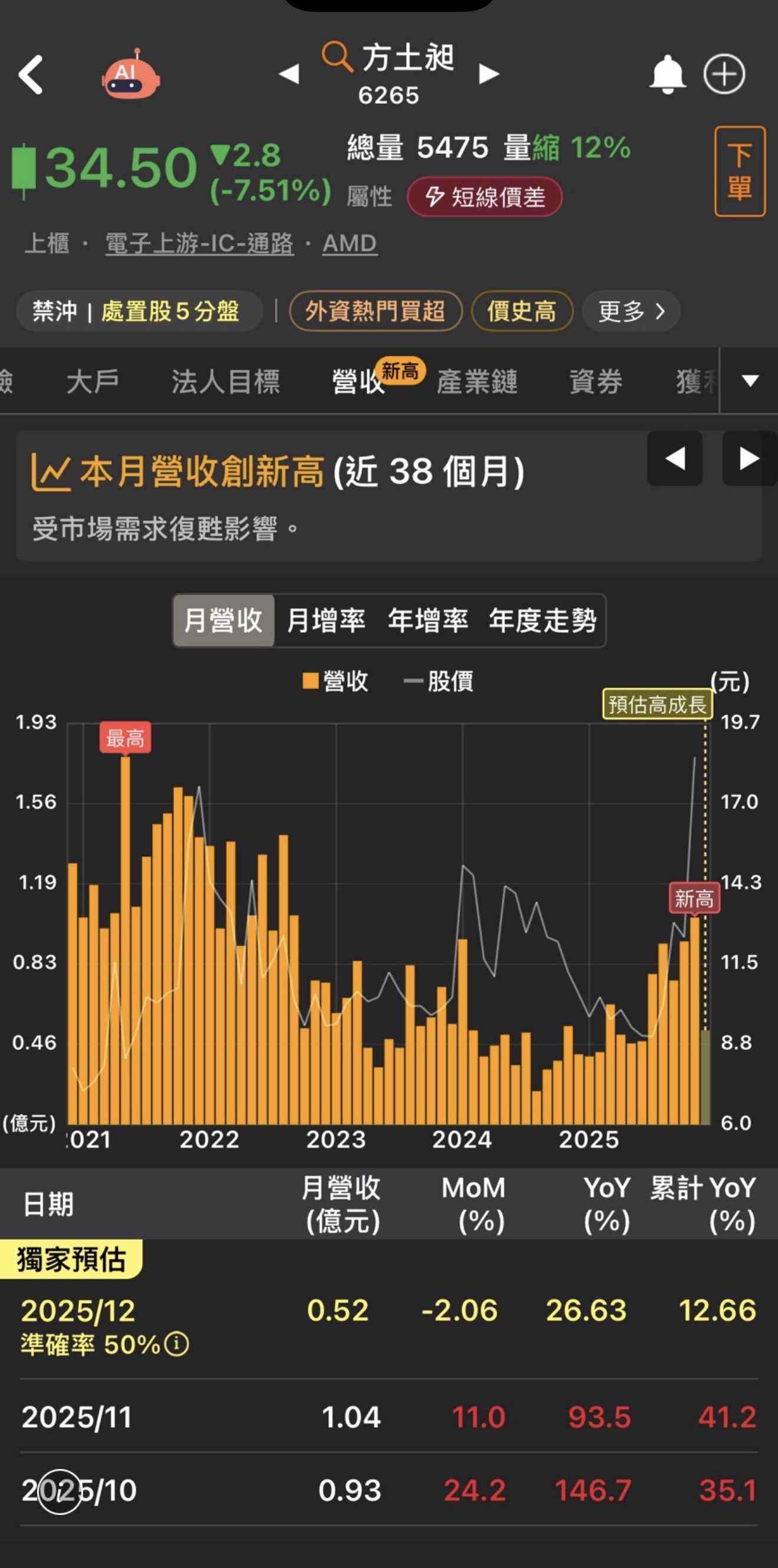
Task: Open the AI robot assistant
Action: pos(131,74)
